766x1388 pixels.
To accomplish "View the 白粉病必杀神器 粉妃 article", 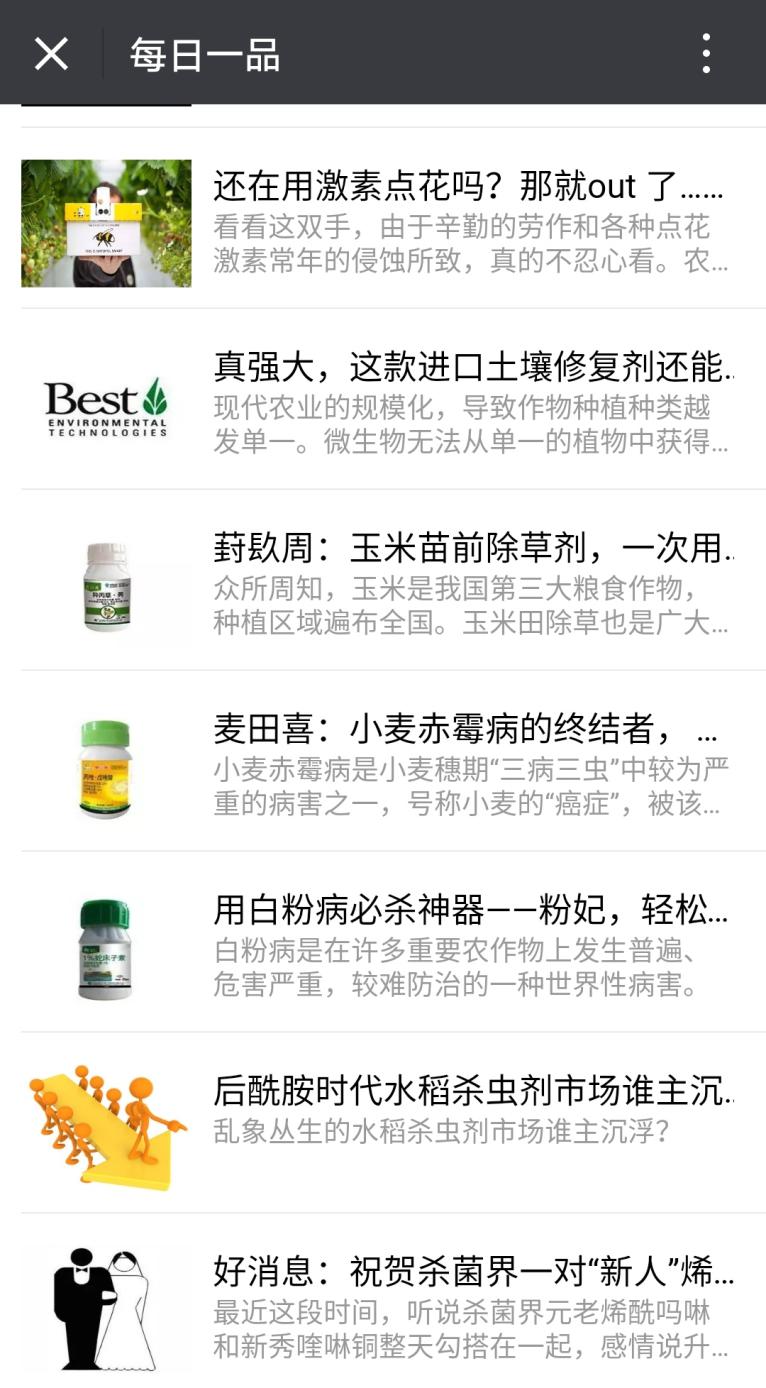I will point(383,942).
